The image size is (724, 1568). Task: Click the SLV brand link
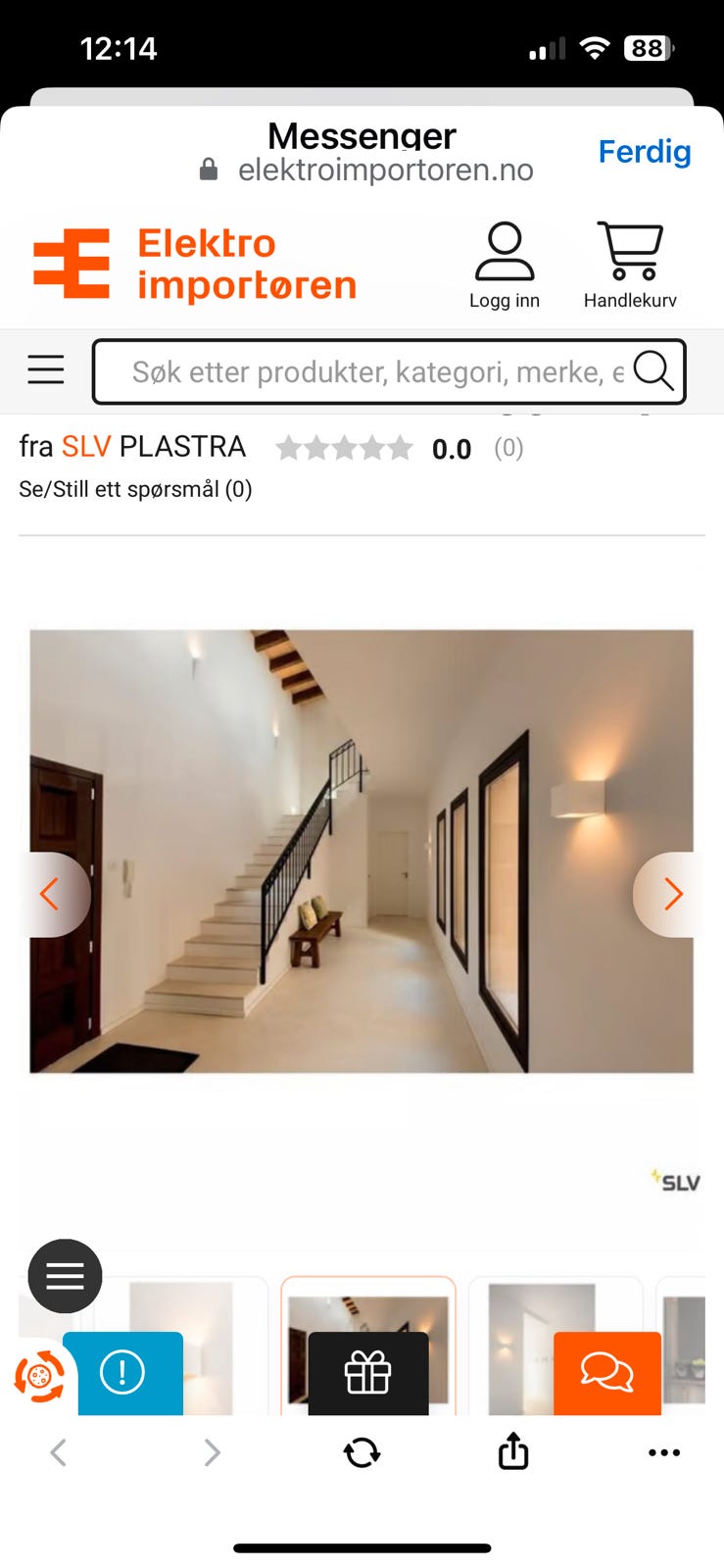coord(88,447)
